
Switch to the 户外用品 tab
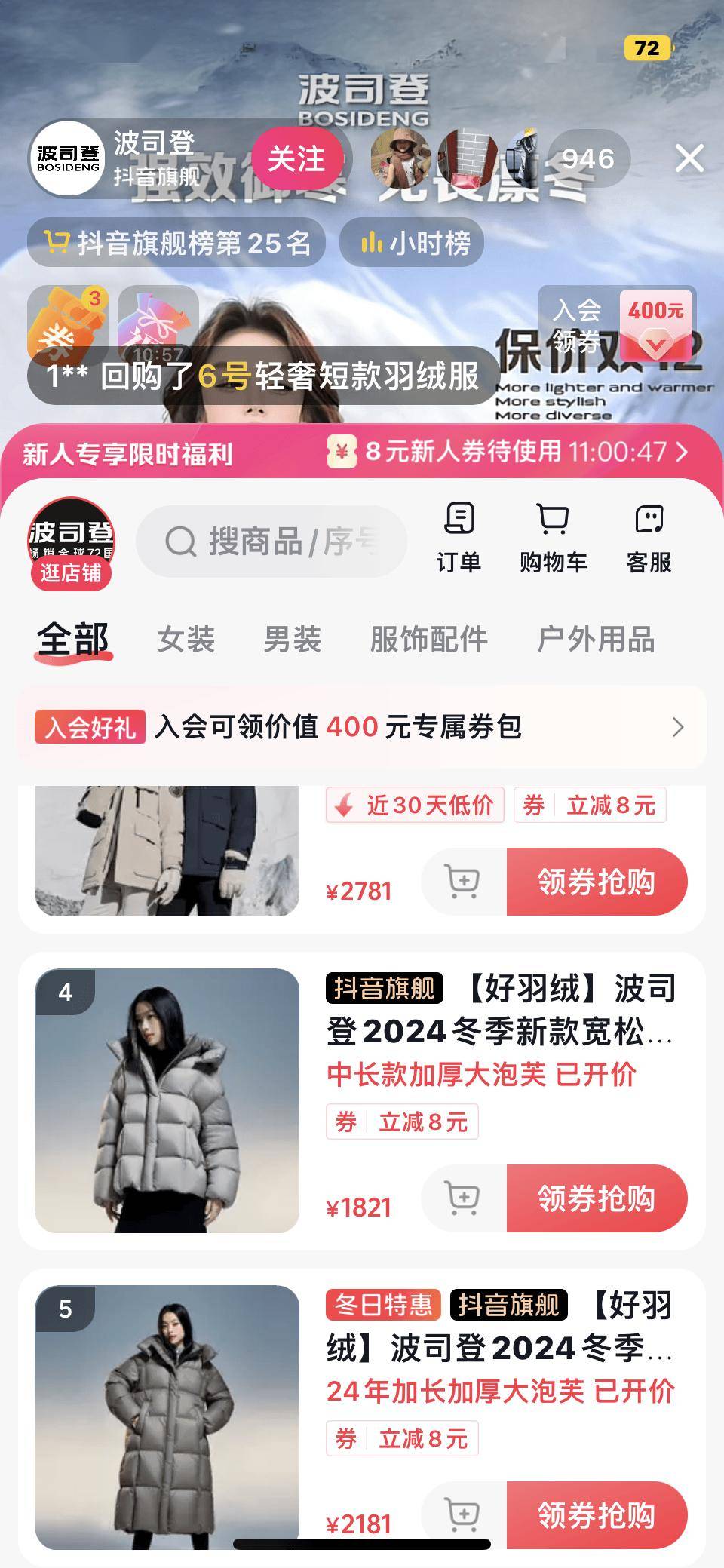[595, 640]
